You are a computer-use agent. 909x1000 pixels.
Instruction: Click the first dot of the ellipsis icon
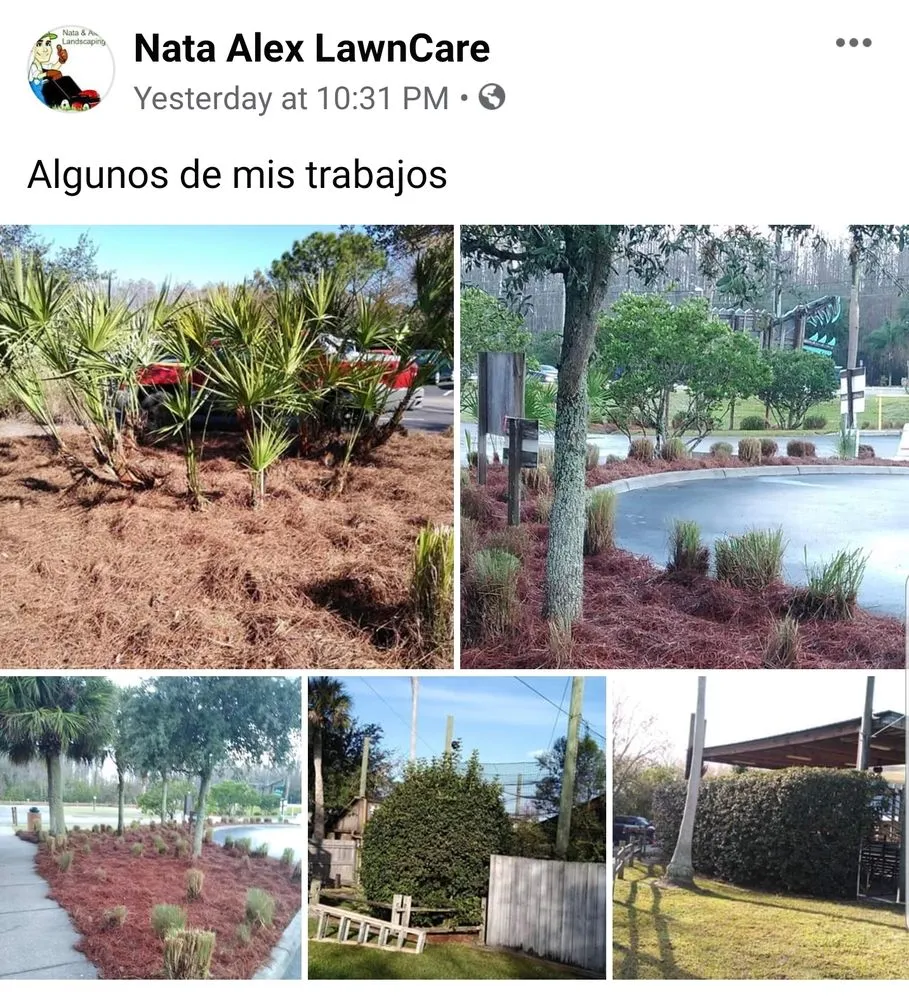[838, 43]
